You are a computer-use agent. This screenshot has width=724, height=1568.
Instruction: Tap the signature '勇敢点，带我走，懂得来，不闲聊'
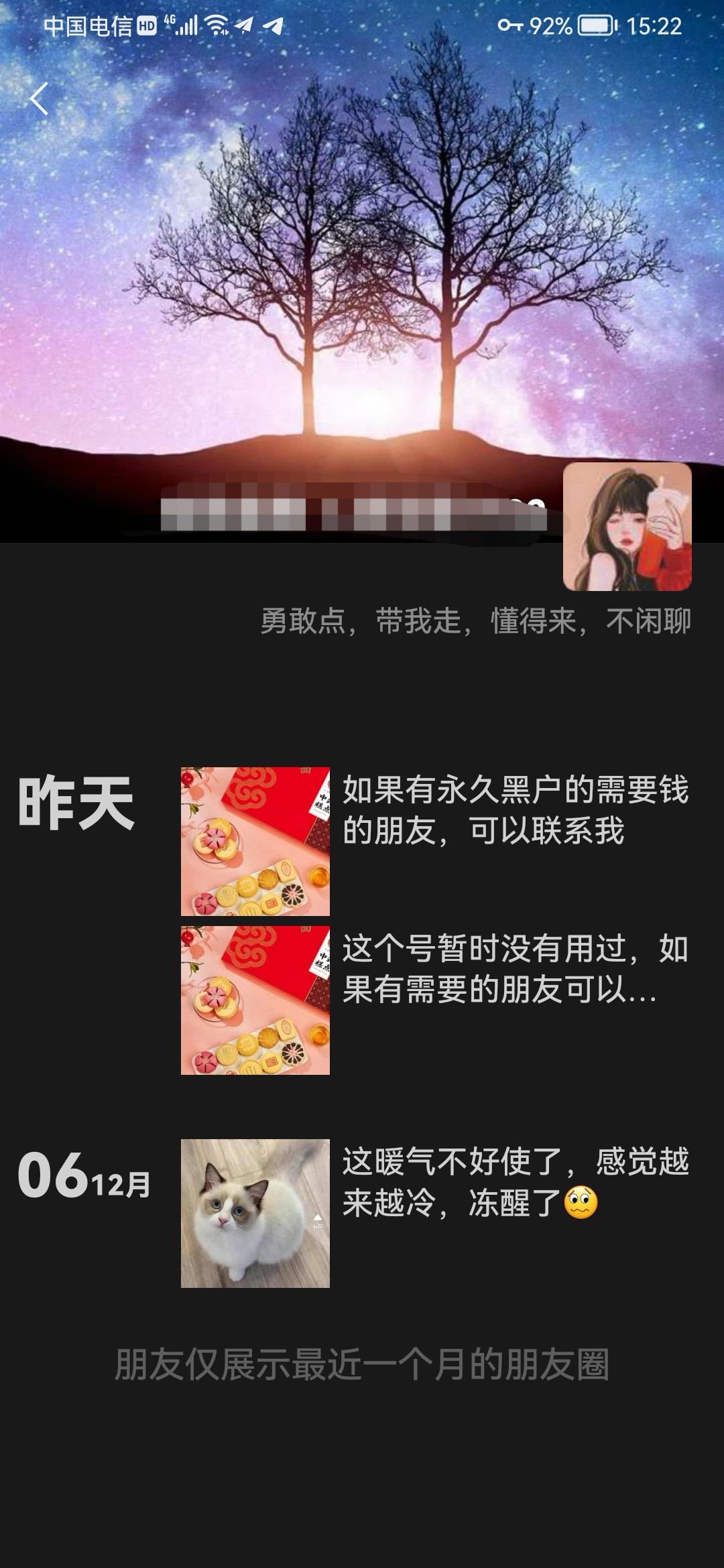(477, 623)
